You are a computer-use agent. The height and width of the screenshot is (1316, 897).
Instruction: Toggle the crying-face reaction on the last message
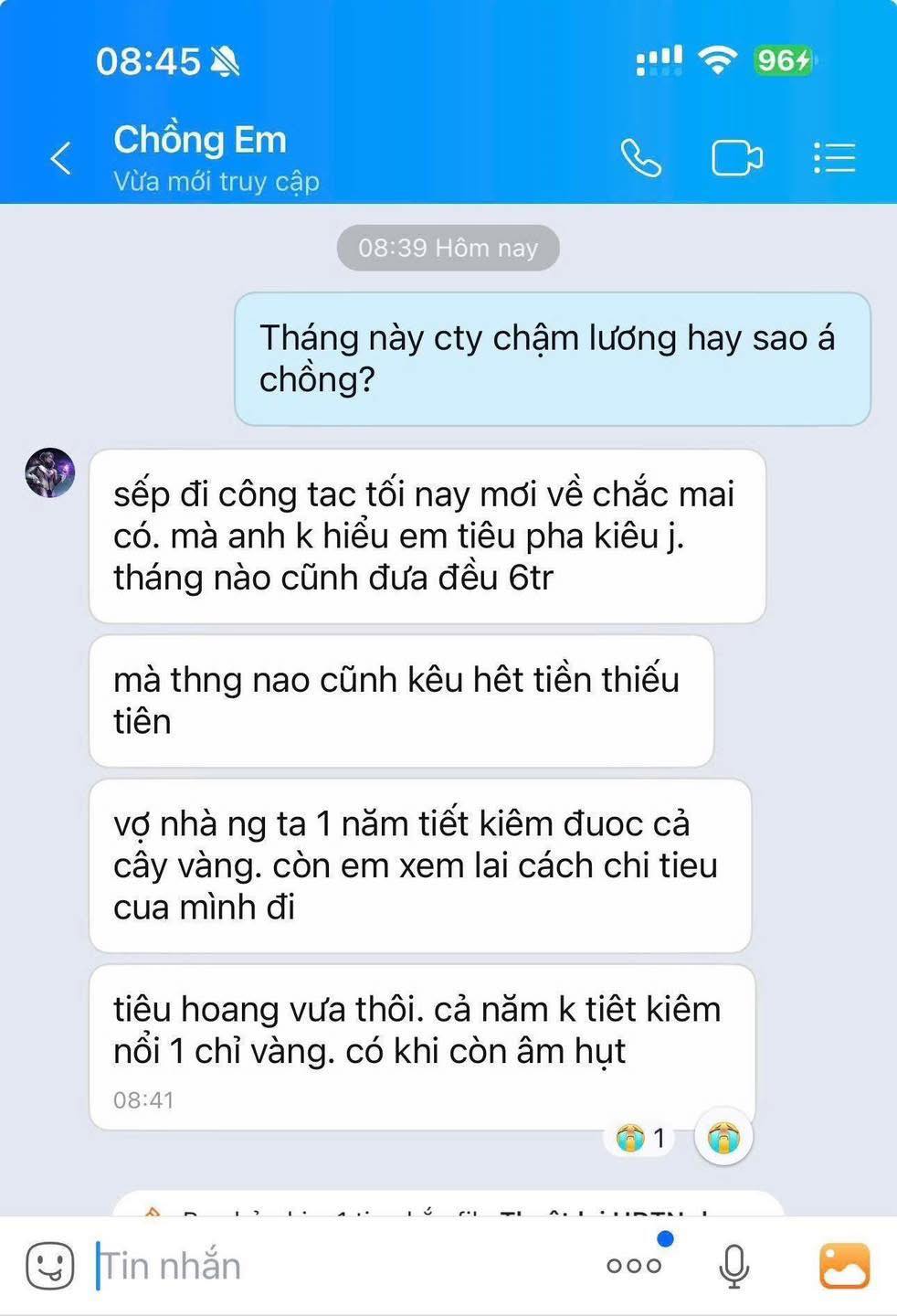coord(723,1138)
